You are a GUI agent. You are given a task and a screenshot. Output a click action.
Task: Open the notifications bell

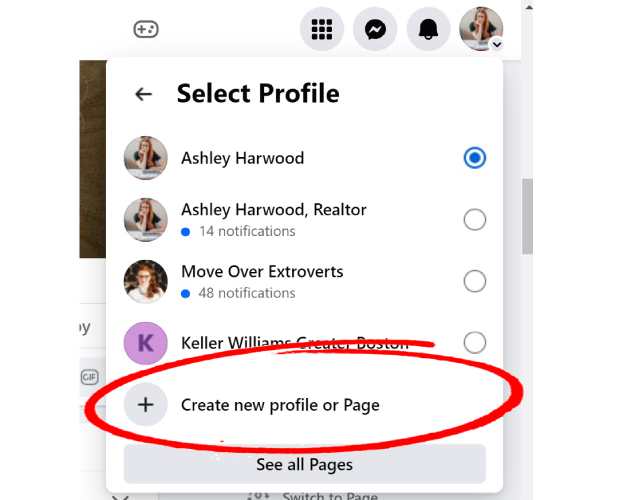(x=428, y=29)
